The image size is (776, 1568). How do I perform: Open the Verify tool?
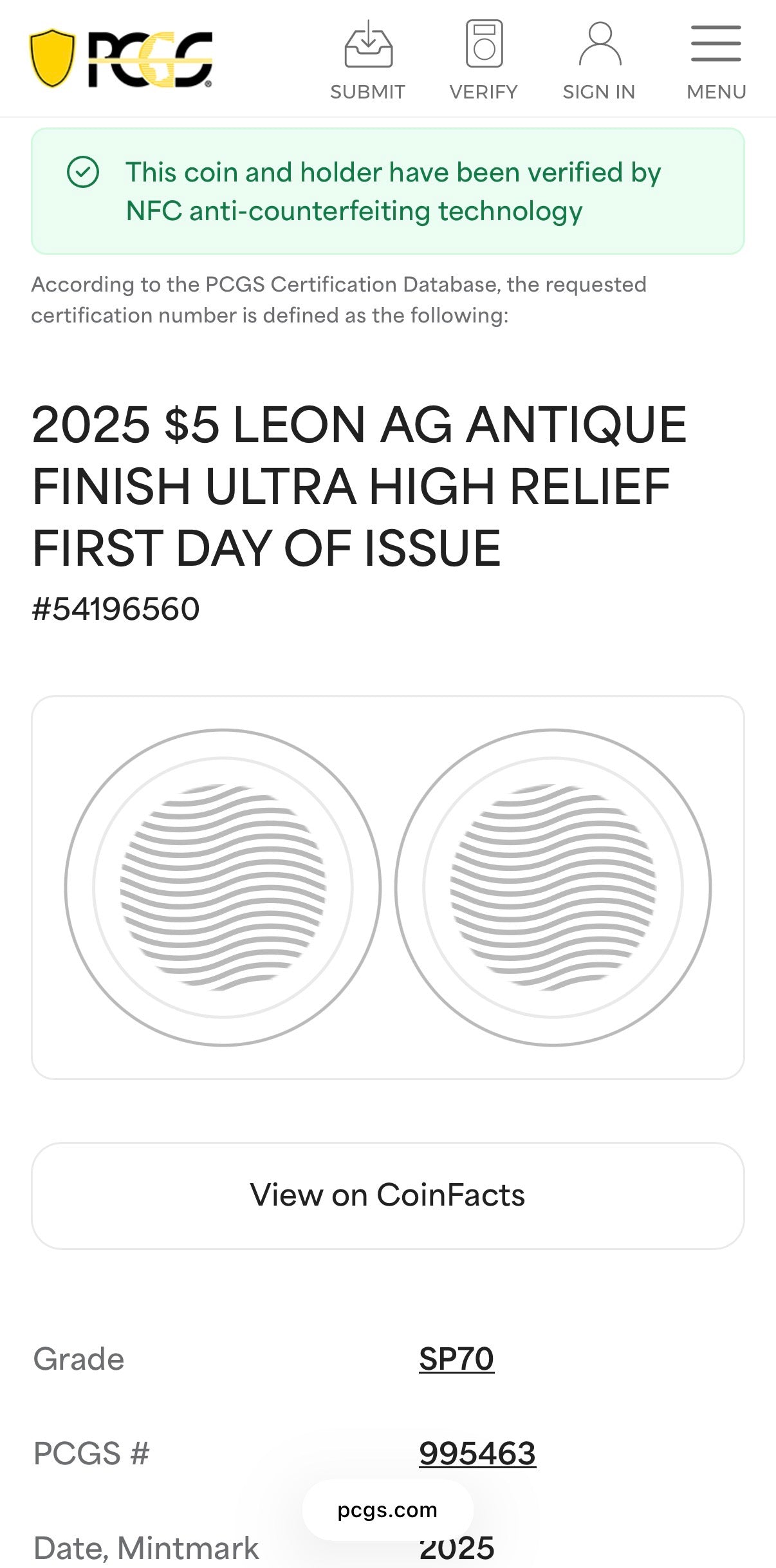coord(484,60)
